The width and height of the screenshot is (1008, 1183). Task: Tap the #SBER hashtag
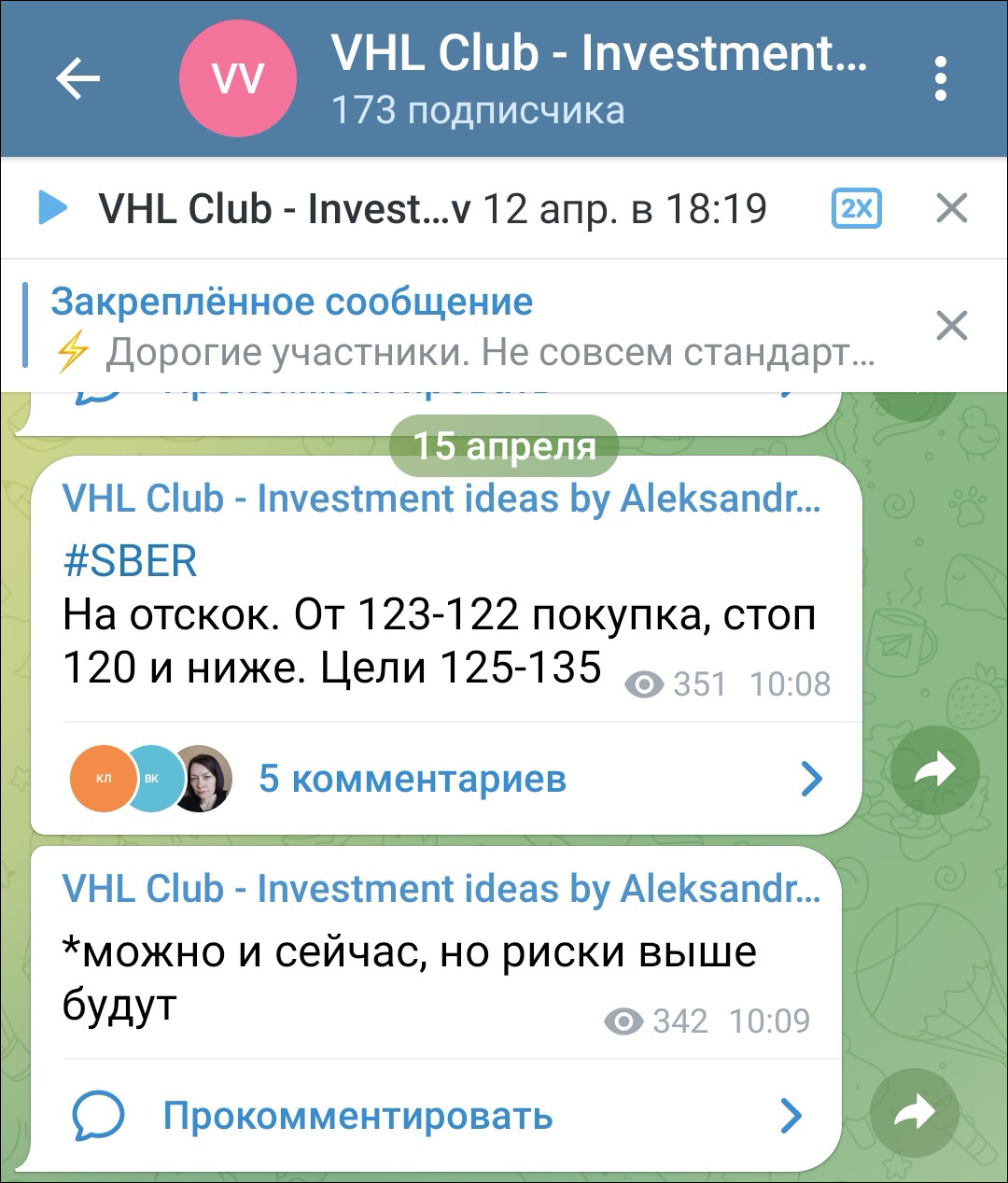[x=130, y=562]
